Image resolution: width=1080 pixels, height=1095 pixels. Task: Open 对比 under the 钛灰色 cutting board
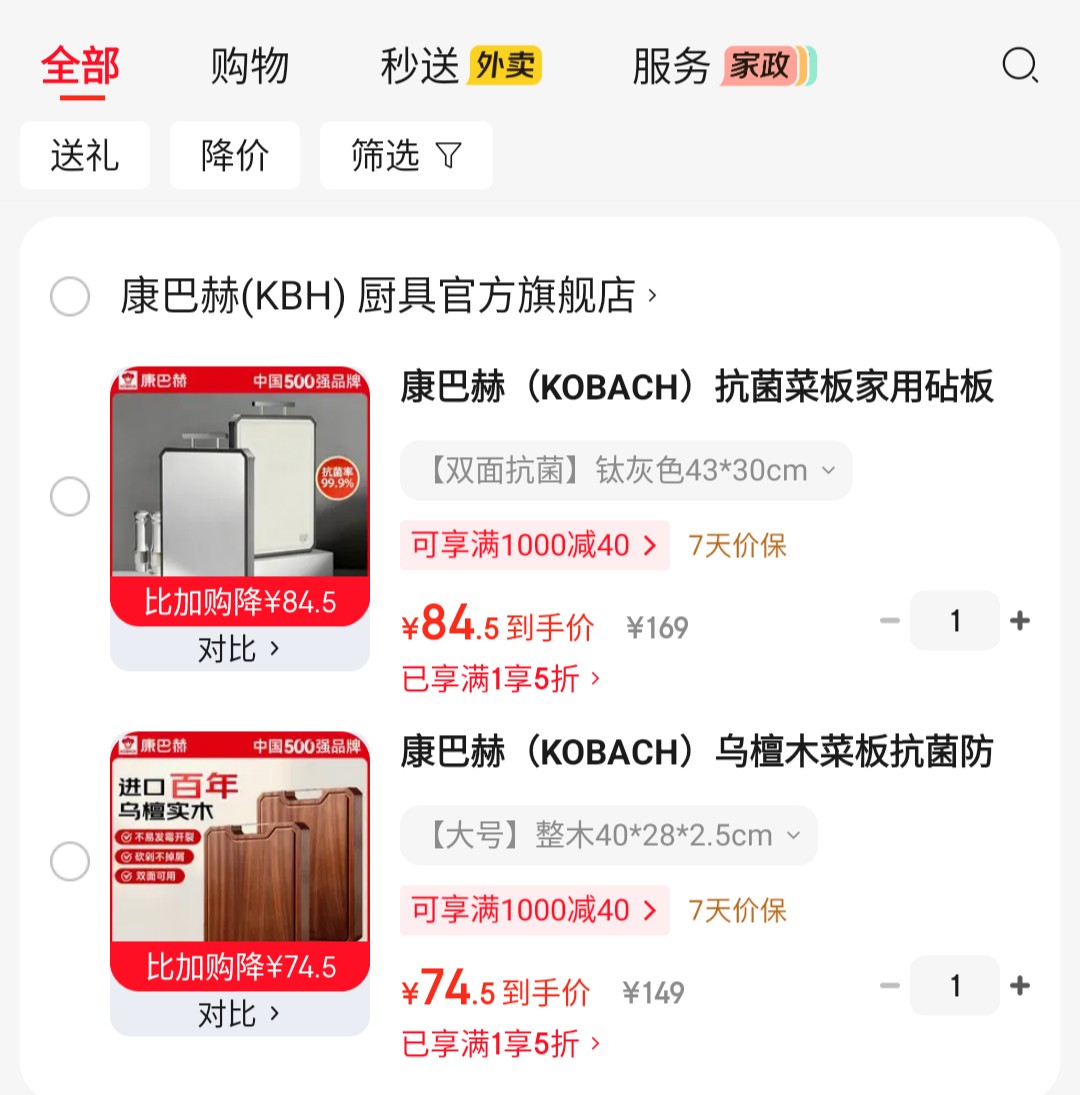pos(239,650)
